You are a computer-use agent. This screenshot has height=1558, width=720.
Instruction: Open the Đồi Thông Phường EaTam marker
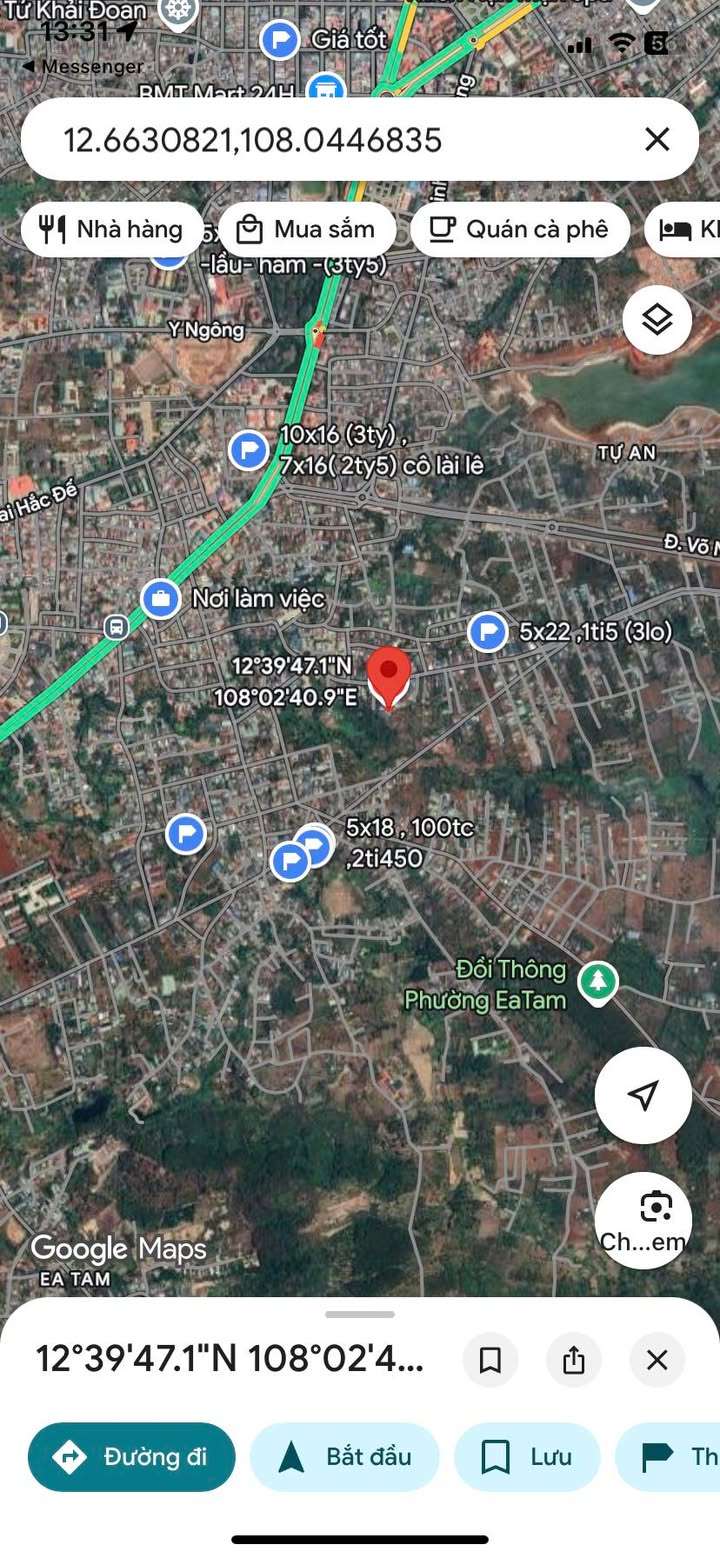[598, 981]
